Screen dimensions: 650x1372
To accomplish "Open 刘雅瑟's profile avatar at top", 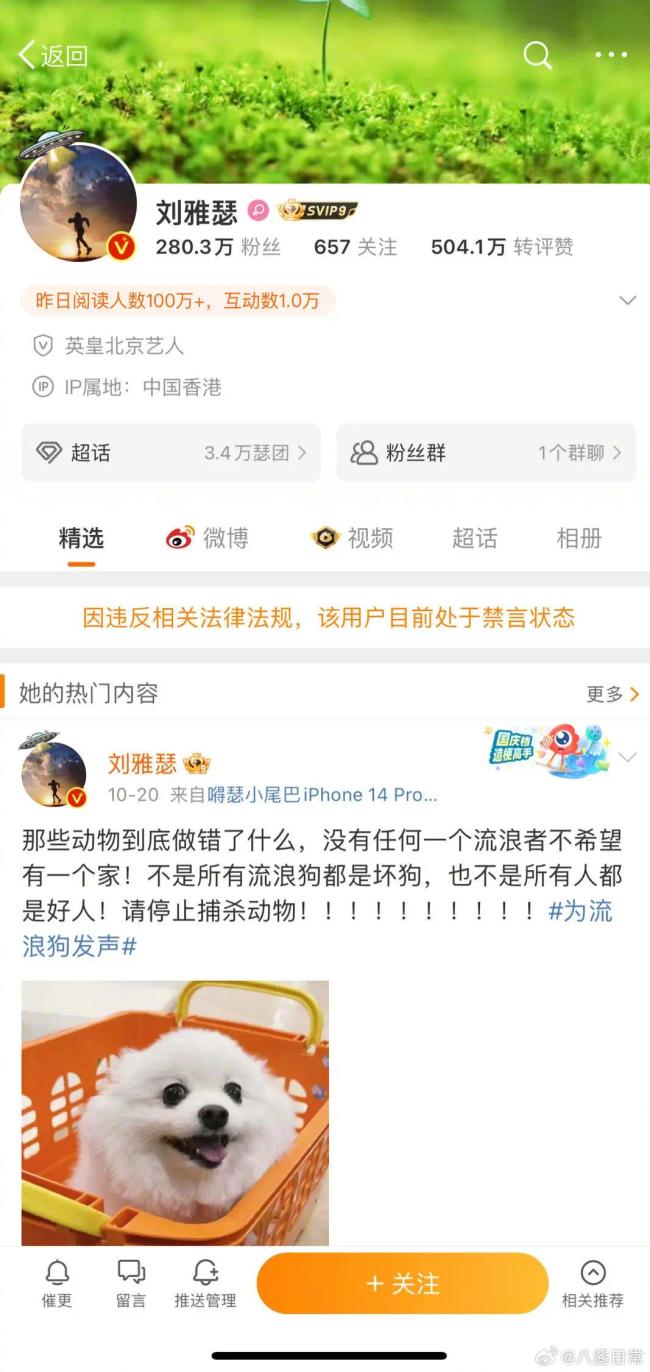I will click(78, 204).
